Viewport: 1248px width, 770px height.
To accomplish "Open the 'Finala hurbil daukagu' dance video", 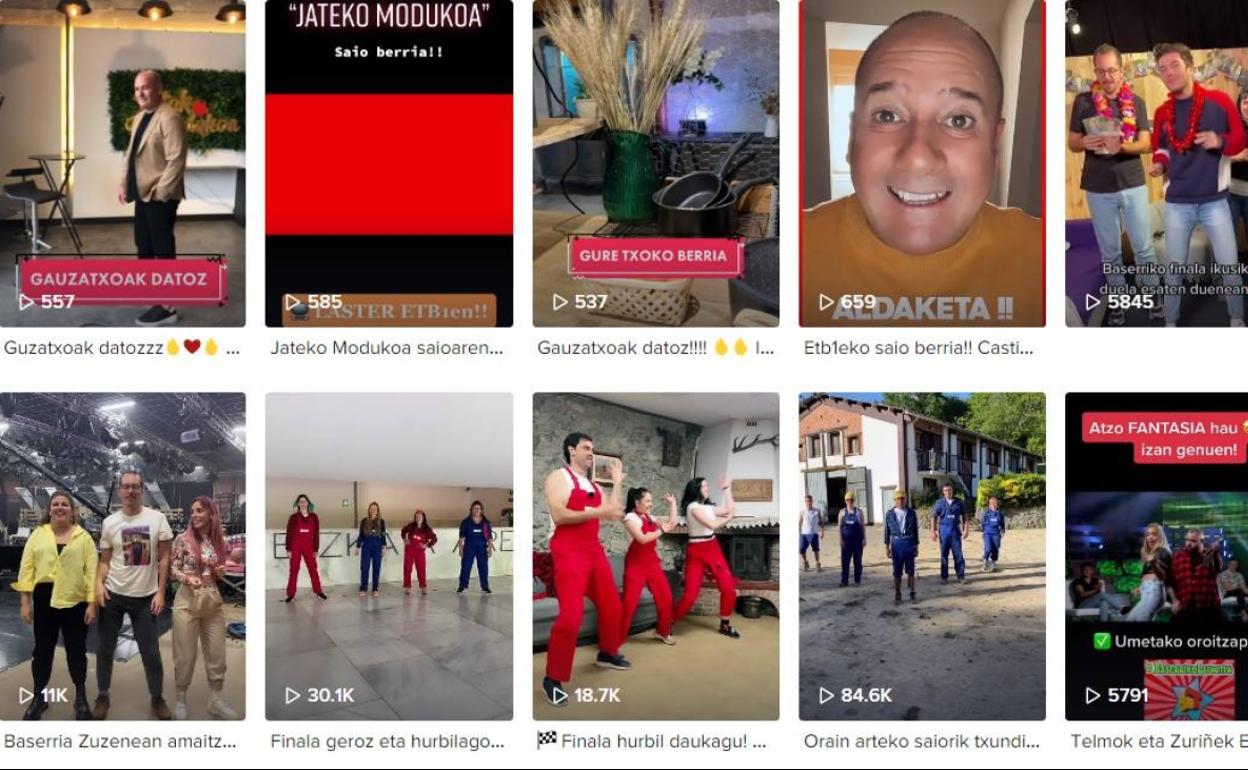I will (655, 556).
